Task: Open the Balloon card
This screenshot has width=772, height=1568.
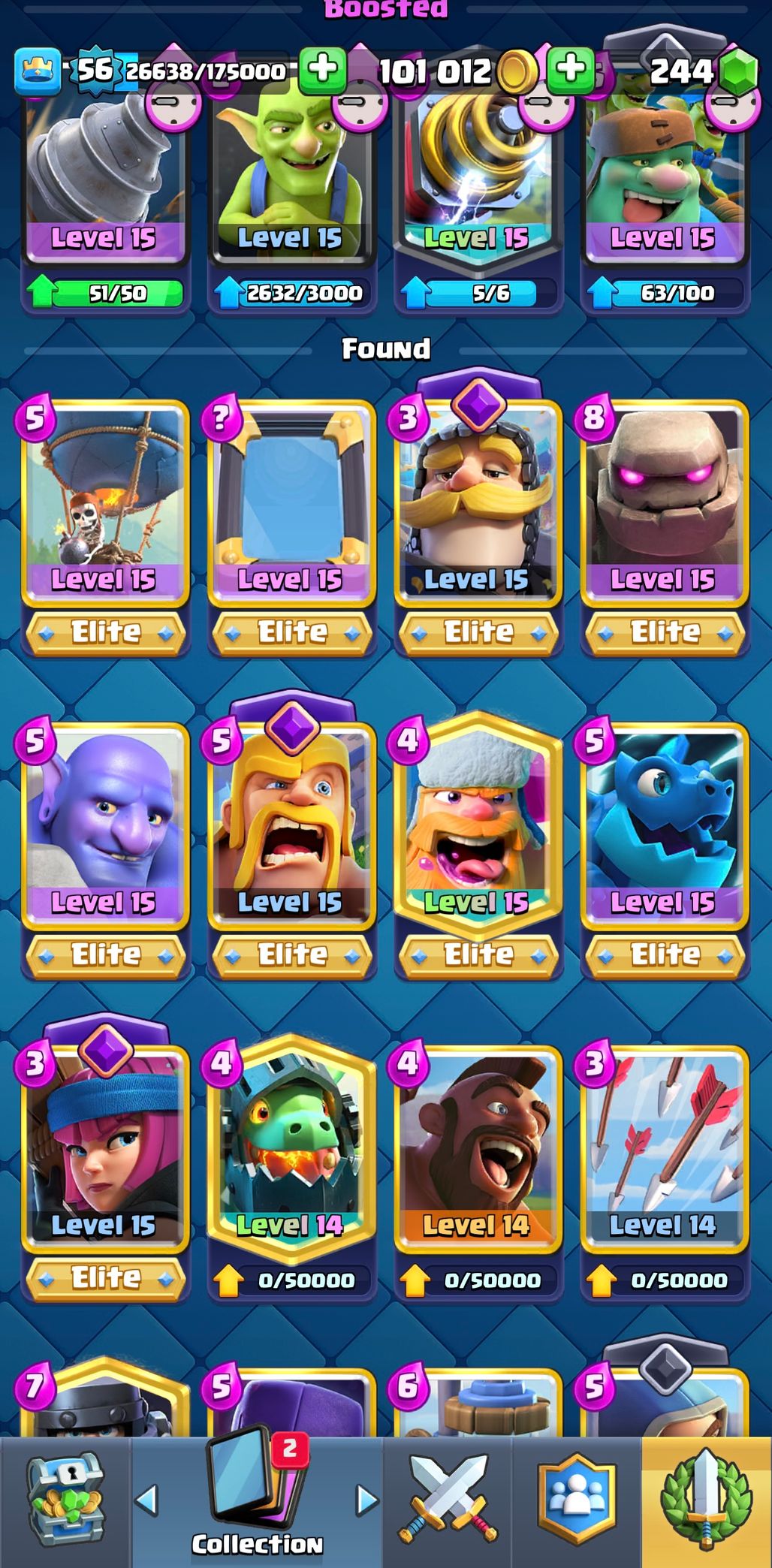Action: [104, 505]
